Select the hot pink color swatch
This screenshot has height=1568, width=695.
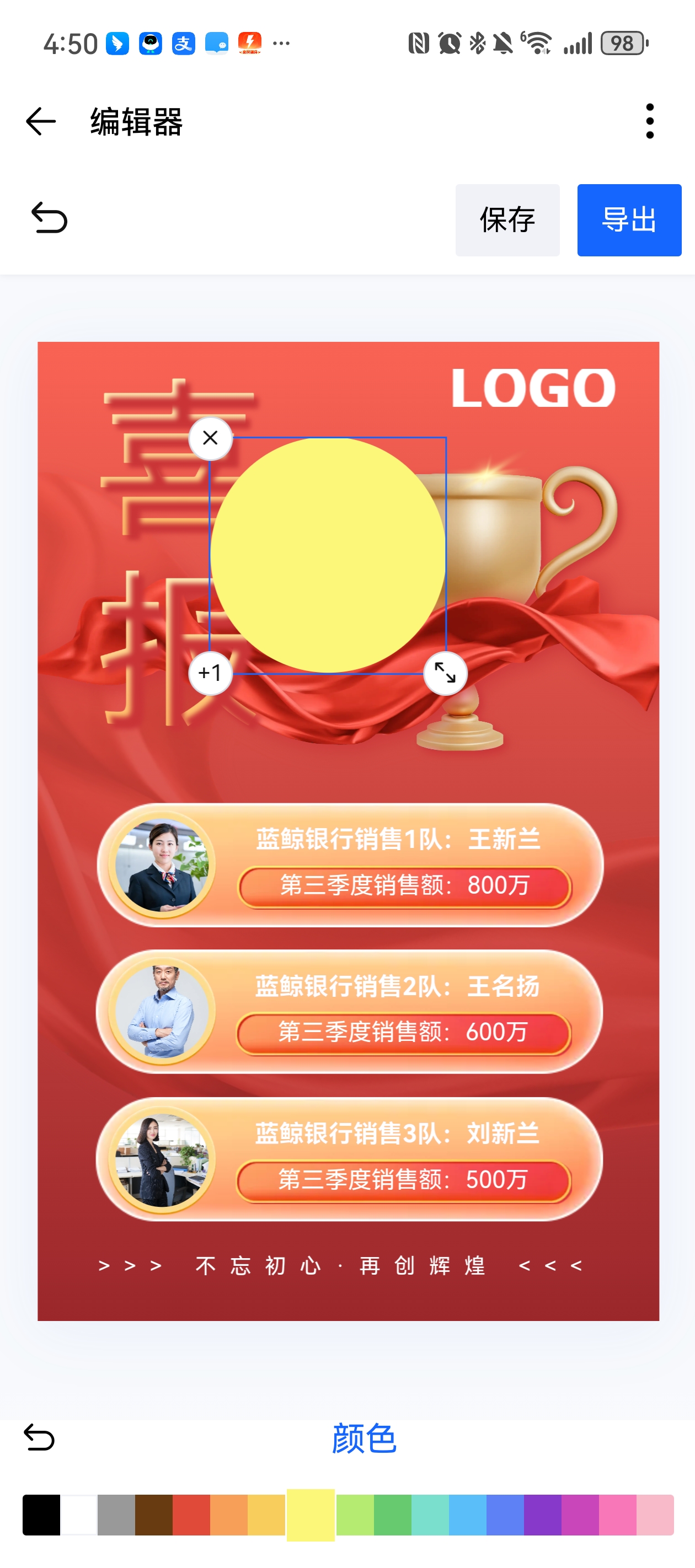pos(618,1515)
